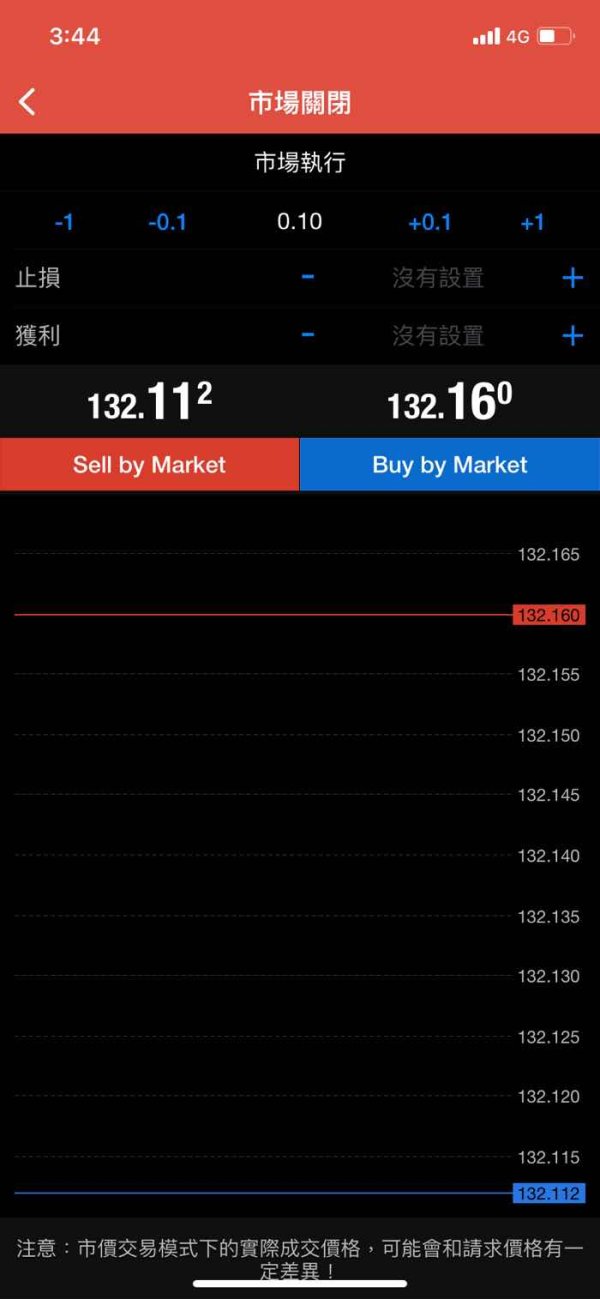Set the 止損 stop loss value field
Screen dimensions: 600x1299
pyautogui.click(x=438, y=278)
